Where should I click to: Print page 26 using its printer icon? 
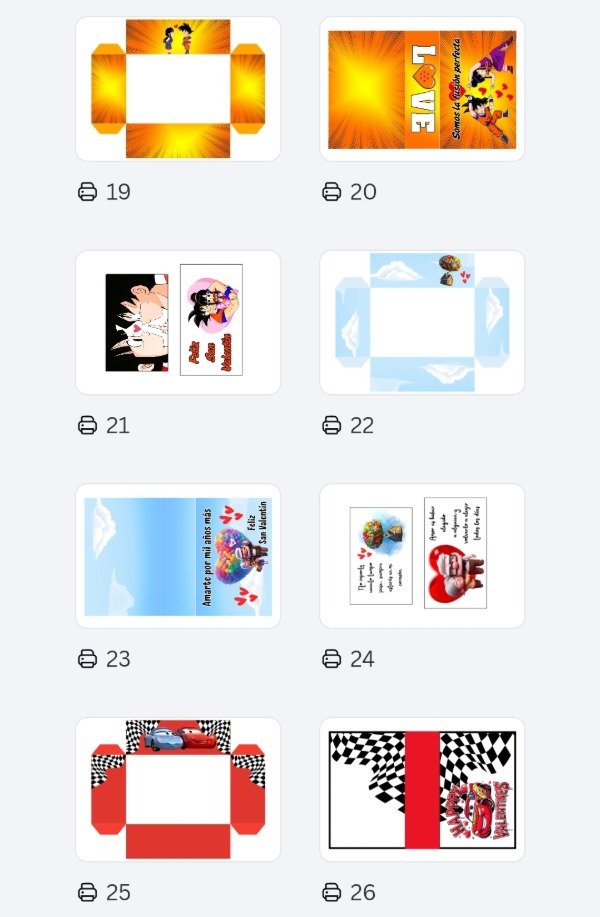point(332,892)
